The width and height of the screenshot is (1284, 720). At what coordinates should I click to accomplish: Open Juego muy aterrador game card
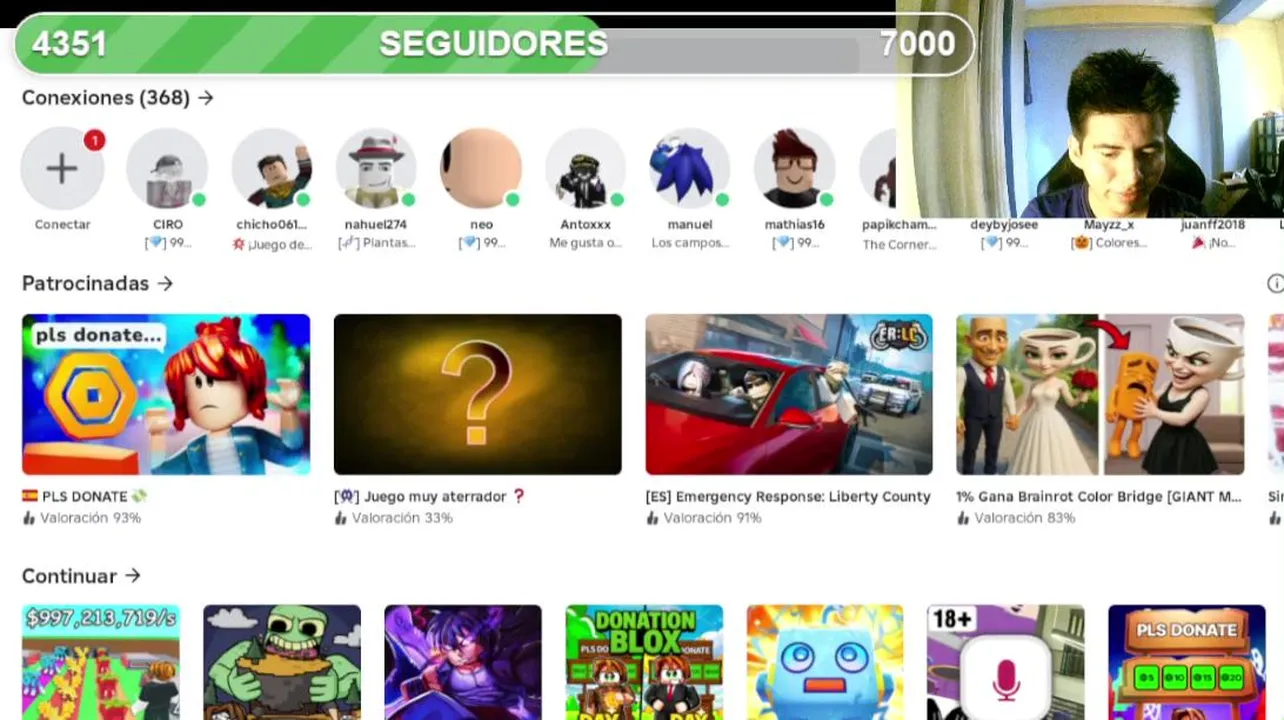point(478,394)
